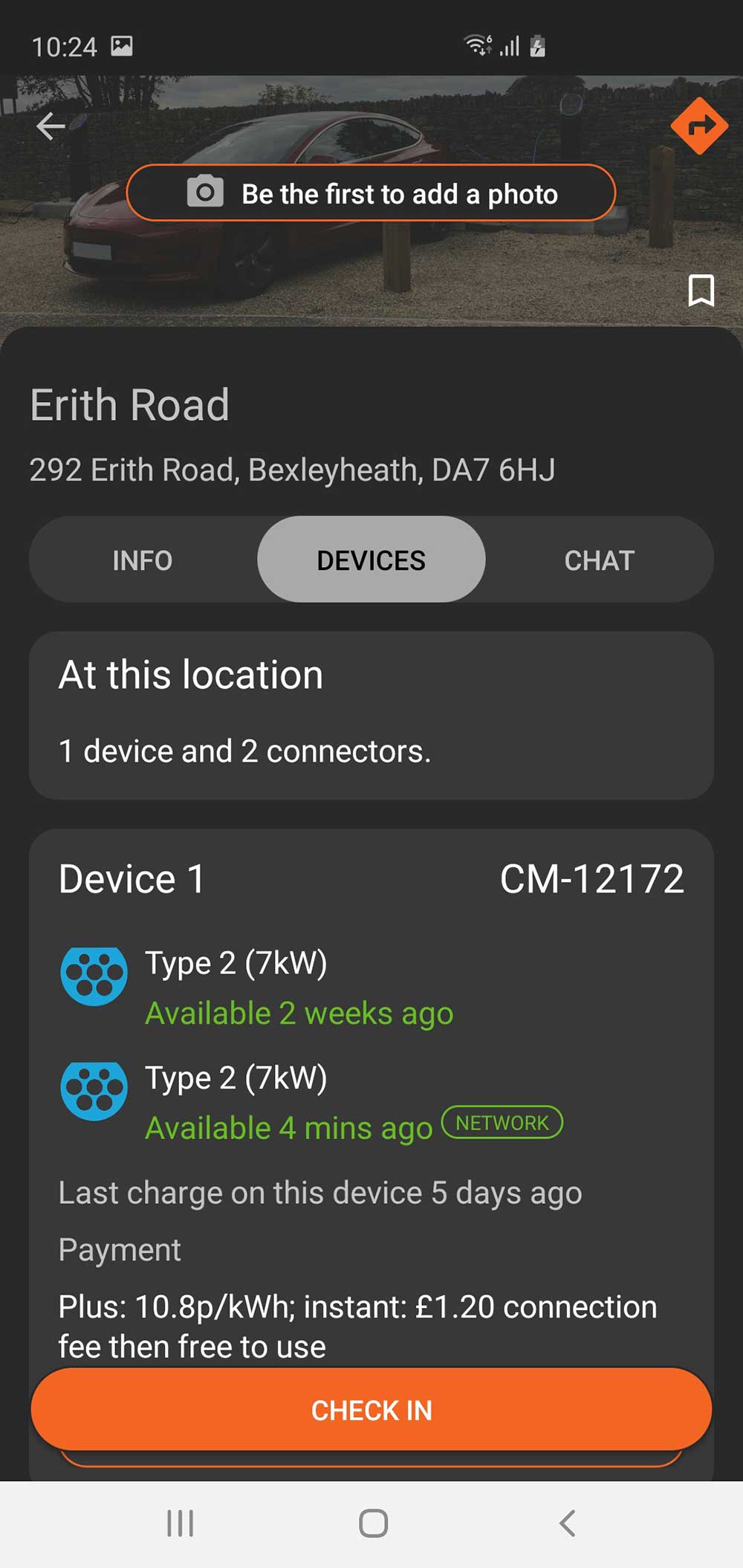Go back using the top-left arrow
Viewport: 743px width, 1568px height.
[51, 126]
